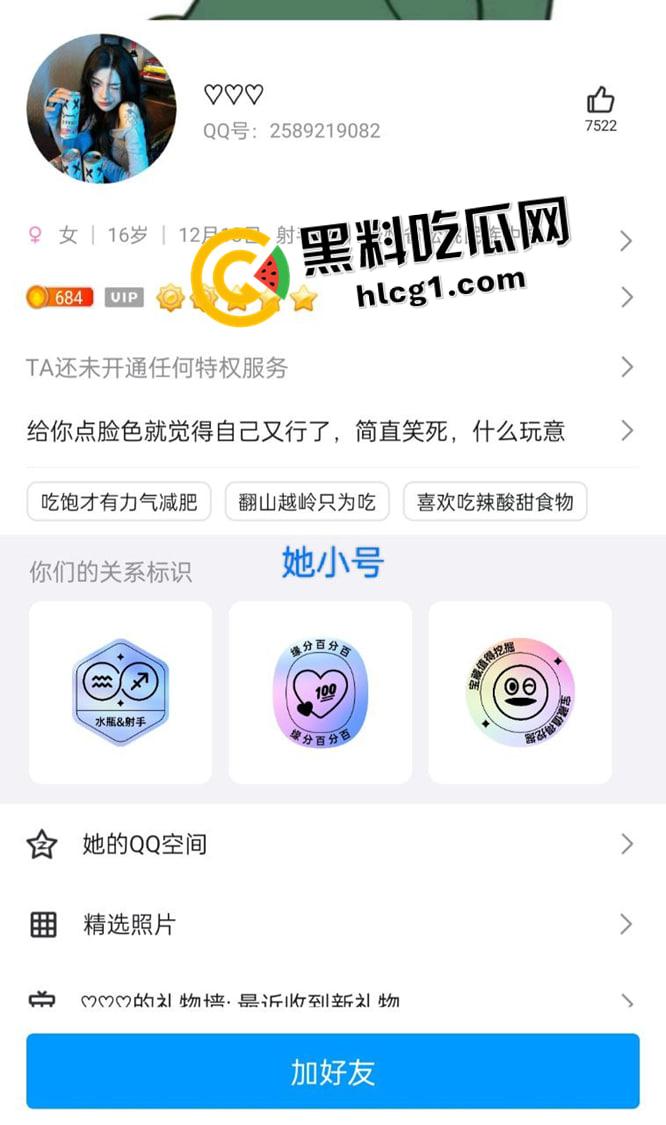Open the 水瓶&射手 relationship badge card
The height and width of the screenshot is (1125, 666).
(120, 692)
